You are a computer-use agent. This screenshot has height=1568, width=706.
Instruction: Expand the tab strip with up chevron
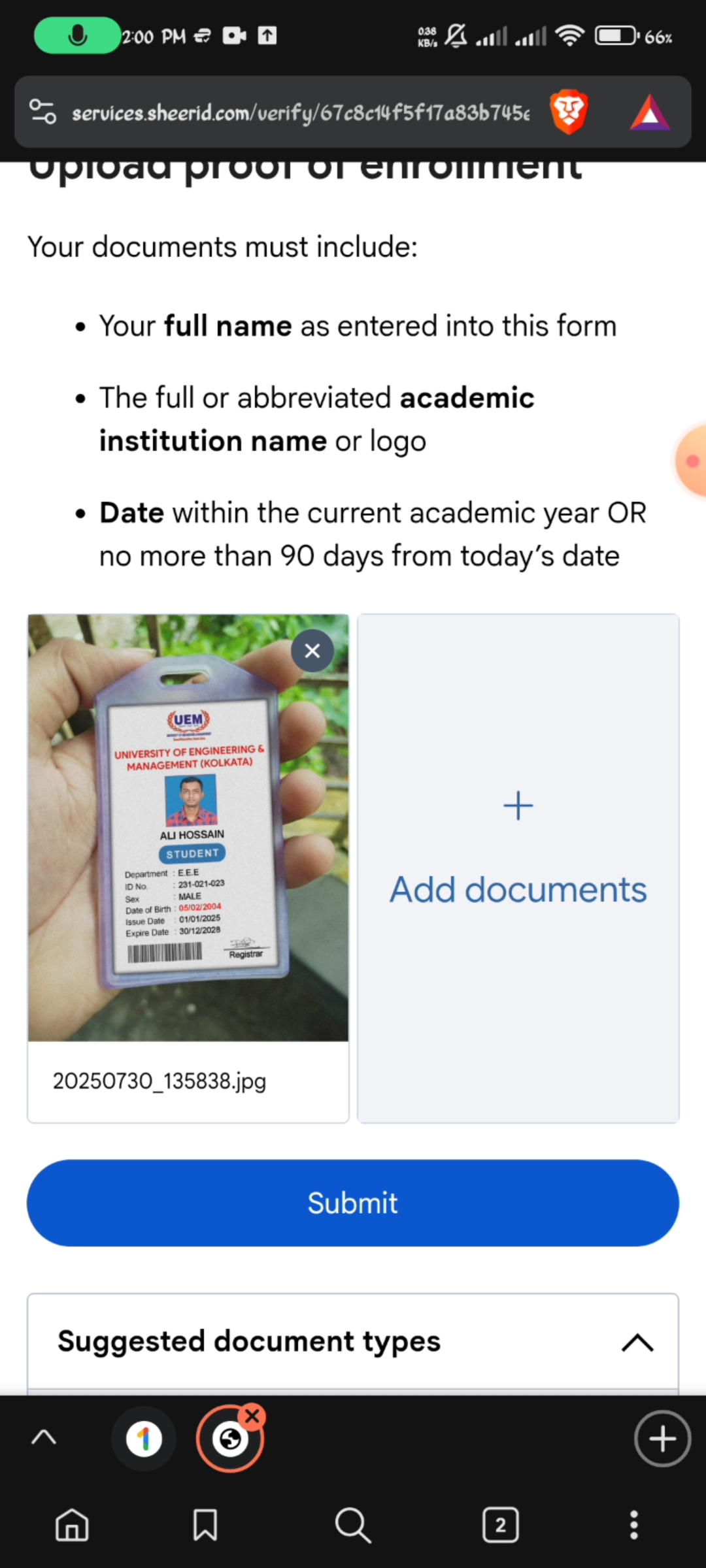(x=44, y=1437)
